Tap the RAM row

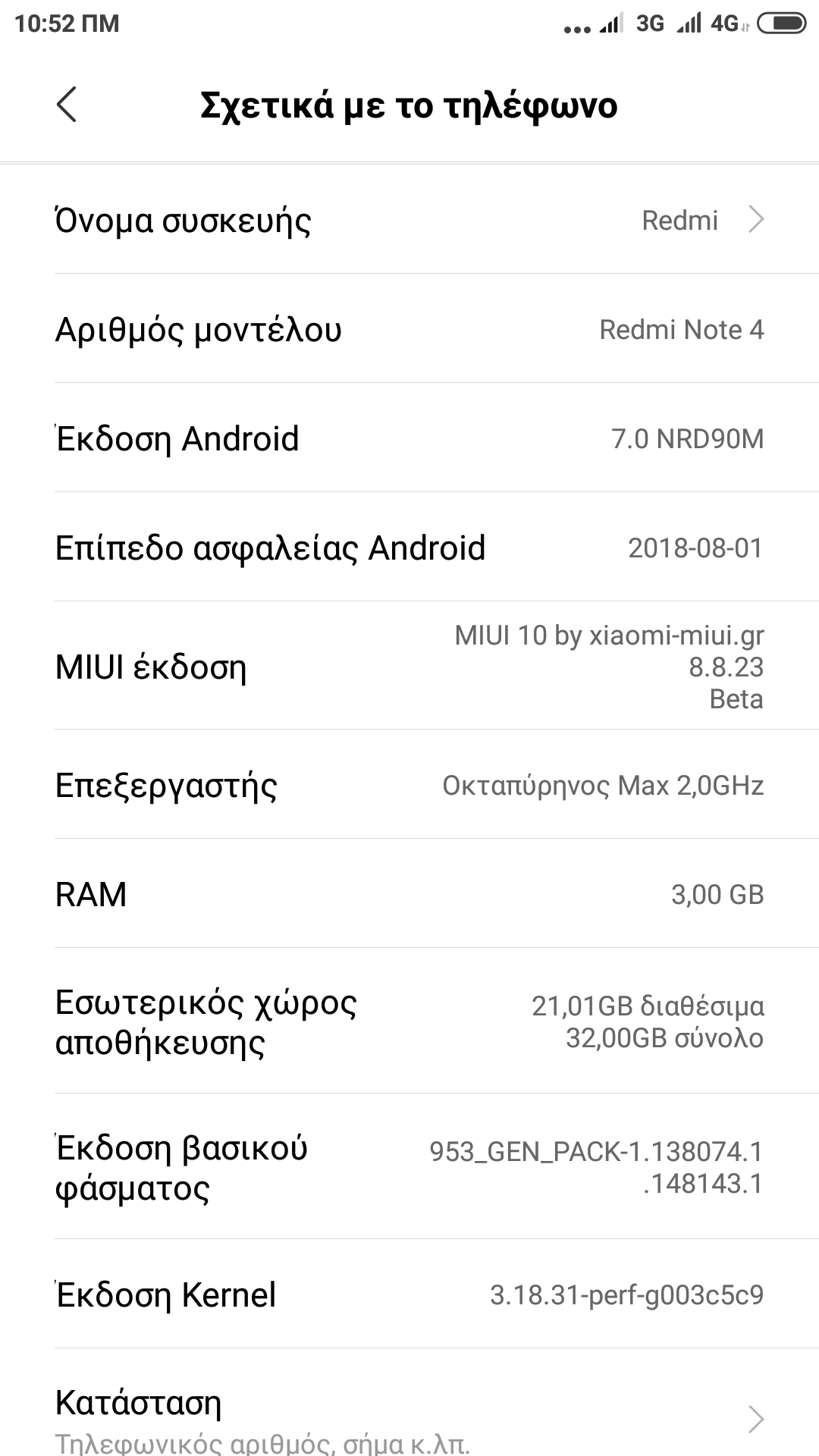(409, 894)
